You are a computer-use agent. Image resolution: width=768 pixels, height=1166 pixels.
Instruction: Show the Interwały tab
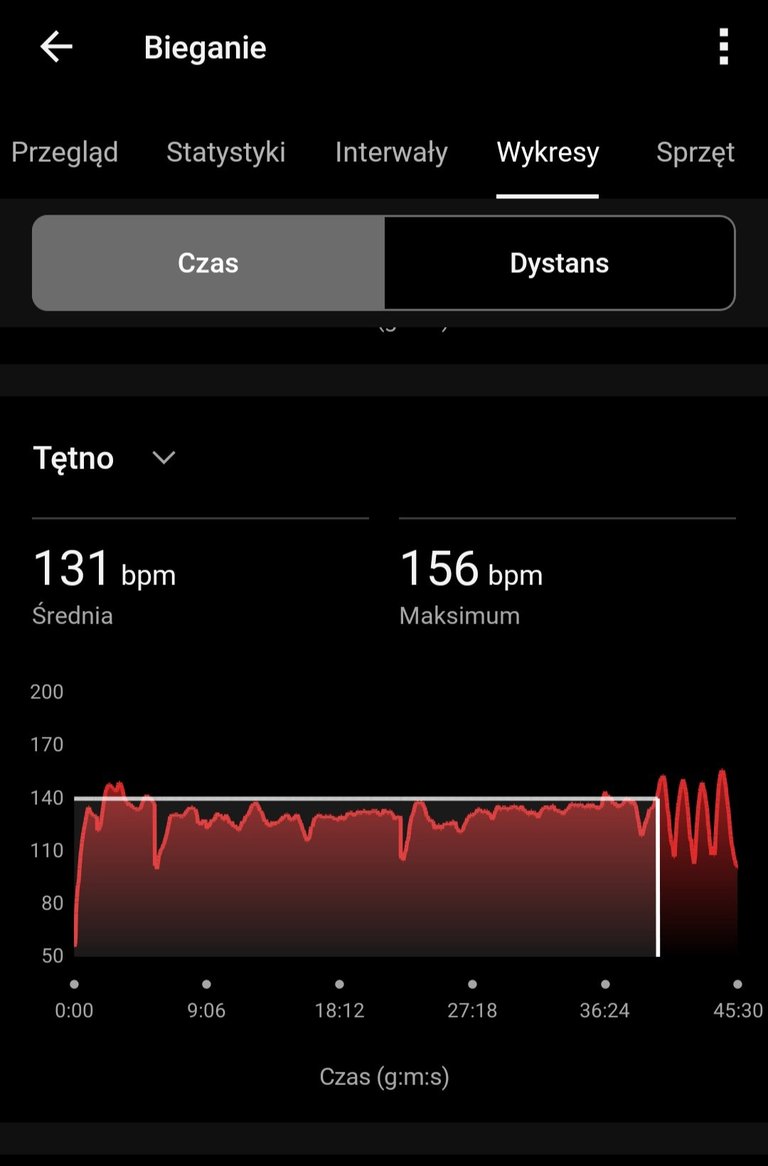[391, 152]
